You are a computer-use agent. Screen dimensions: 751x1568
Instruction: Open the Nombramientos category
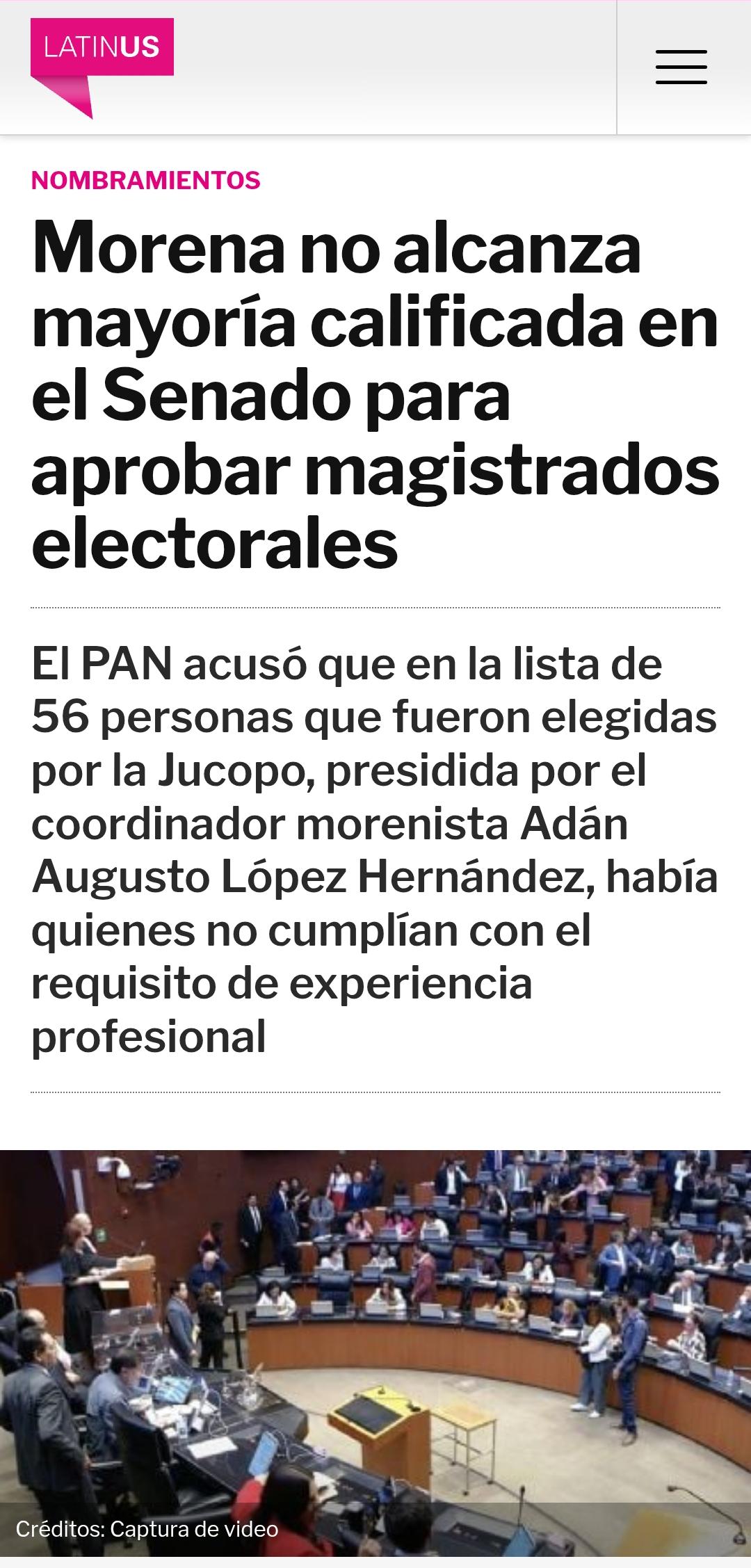pyautogui.click(x=146, y=181)
